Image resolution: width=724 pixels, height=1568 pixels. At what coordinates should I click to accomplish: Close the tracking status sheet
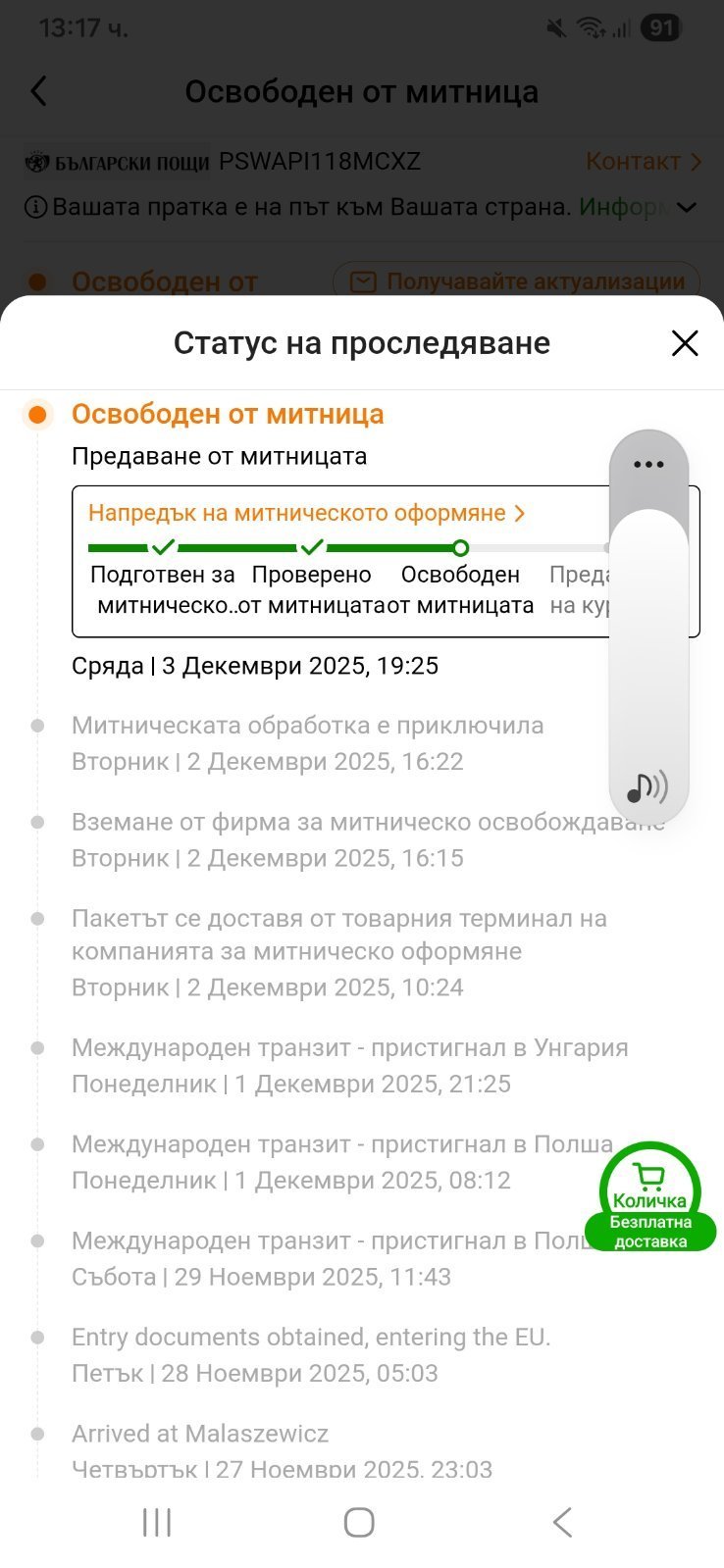tap(684, 343)
